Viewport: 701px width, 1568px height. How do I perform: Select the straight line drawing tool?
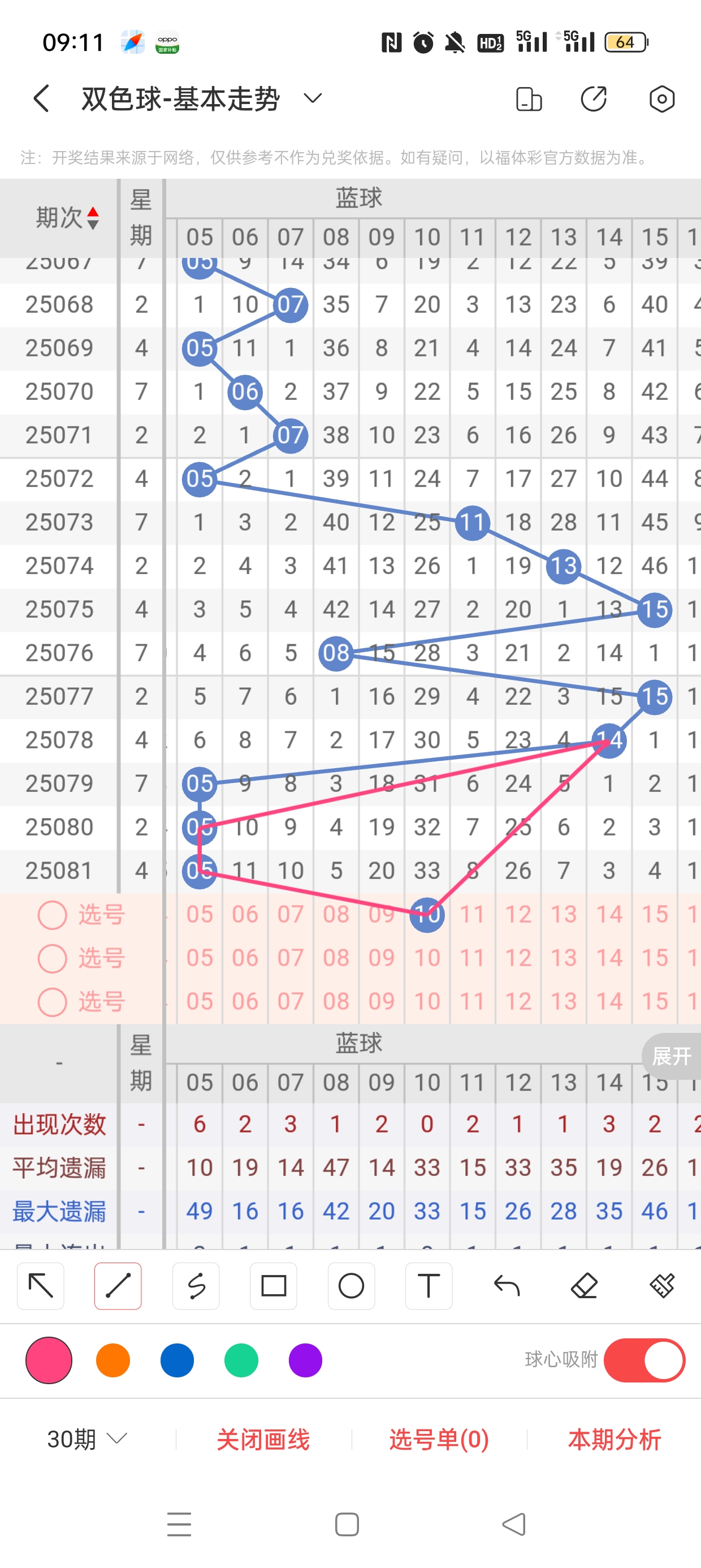118,1286
